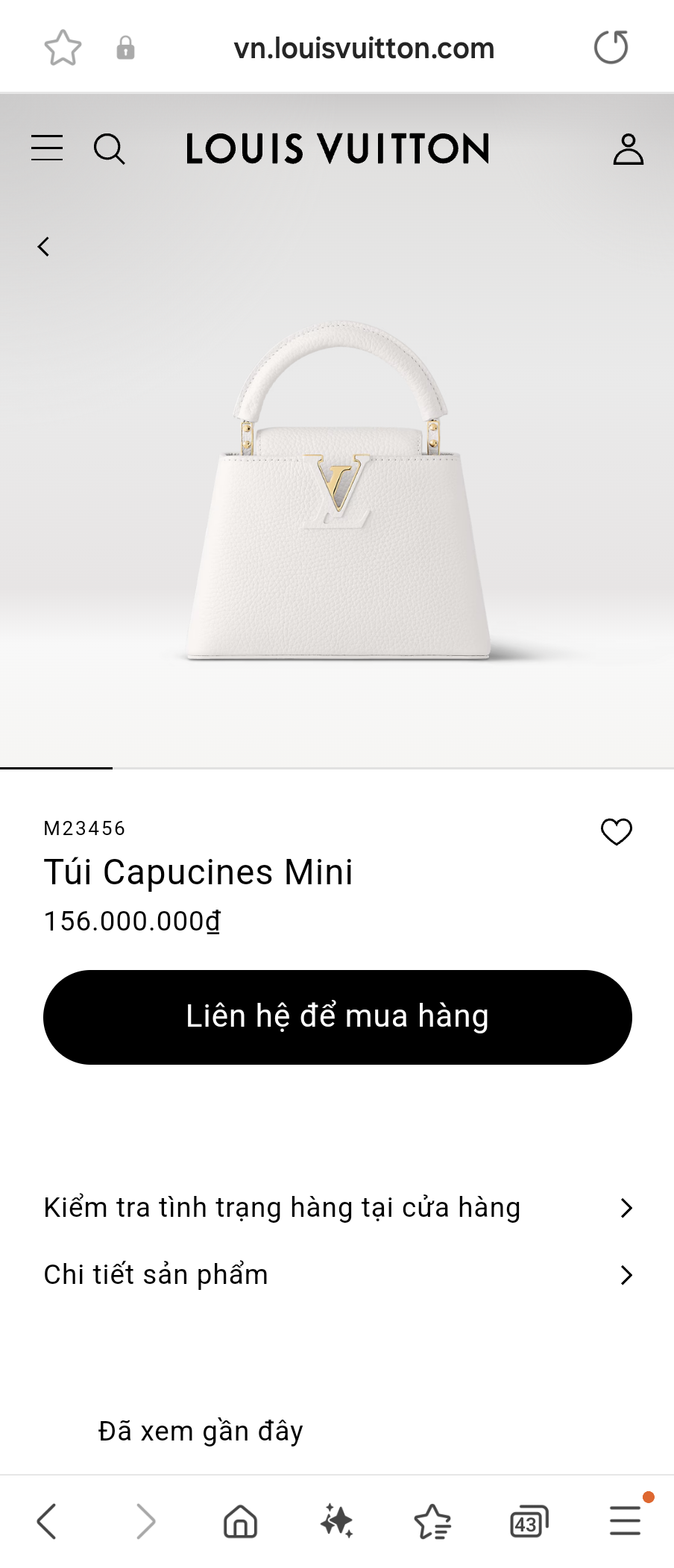Open the account profile icon

[628, 149]
